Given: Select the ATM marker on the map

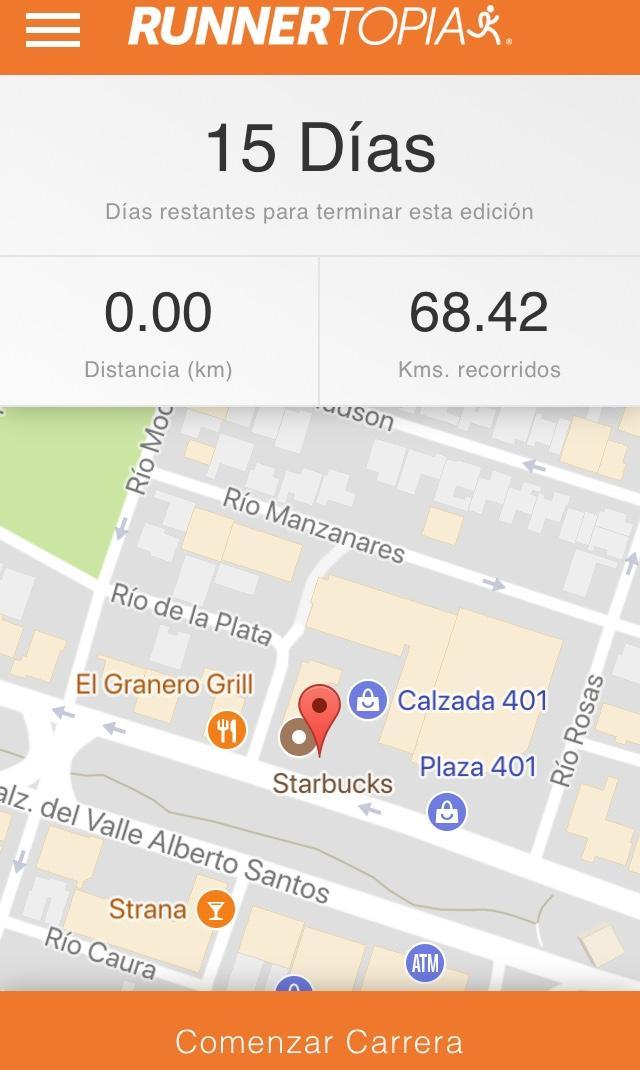Looking at the screenshot, I should coord(425,963).
